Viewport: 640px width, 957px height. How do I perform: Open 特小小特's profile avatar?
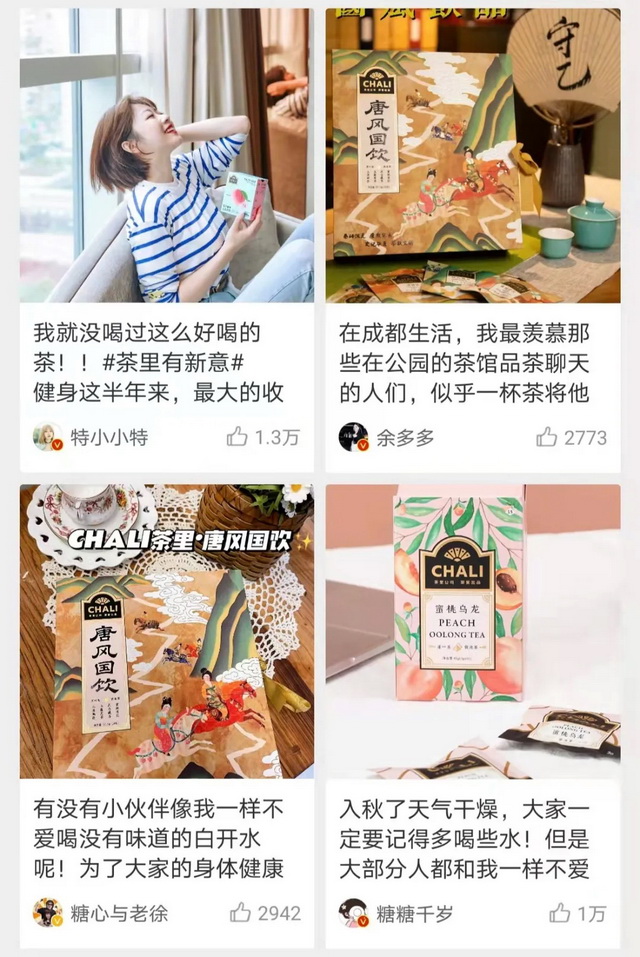[47, 436]
